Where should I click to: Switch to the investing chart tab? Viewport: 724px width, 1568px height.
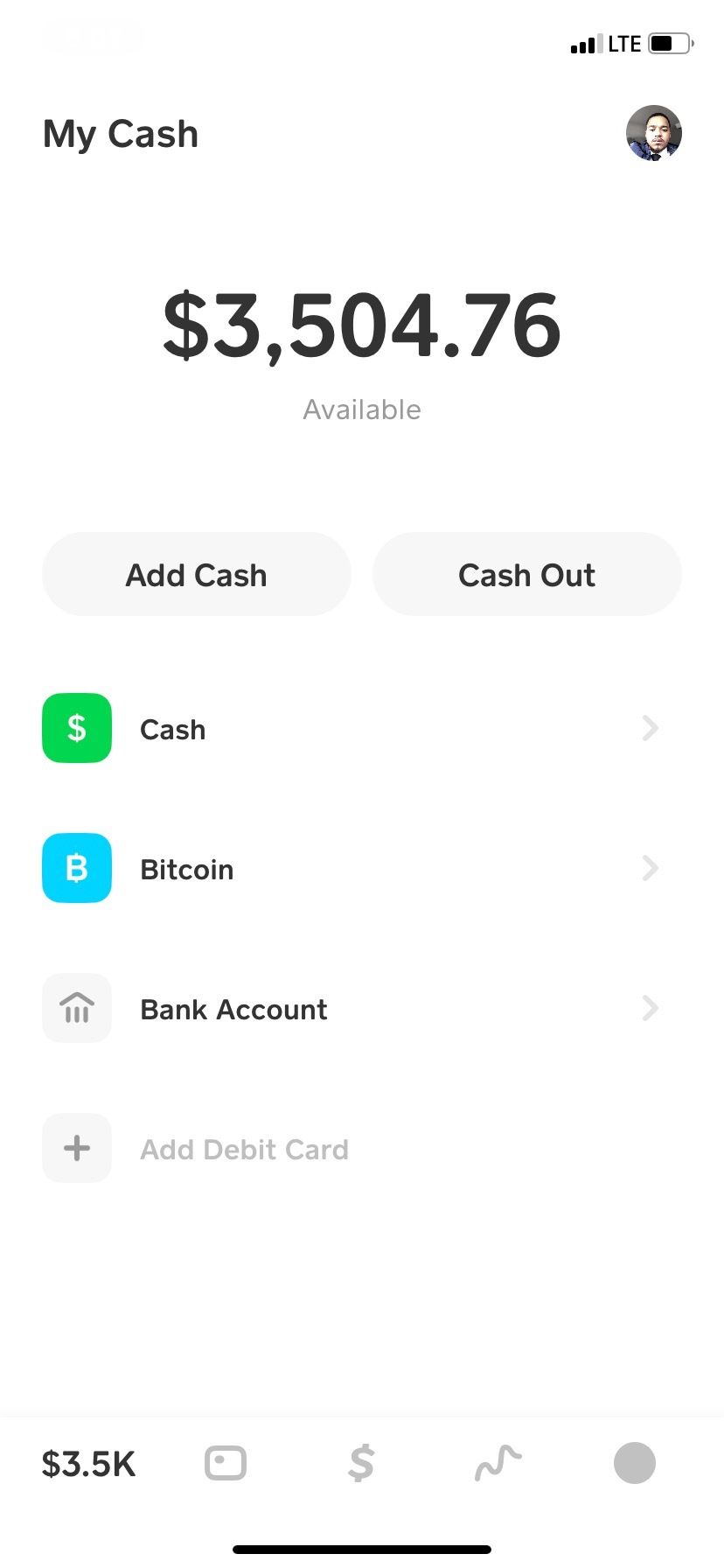498,1463
